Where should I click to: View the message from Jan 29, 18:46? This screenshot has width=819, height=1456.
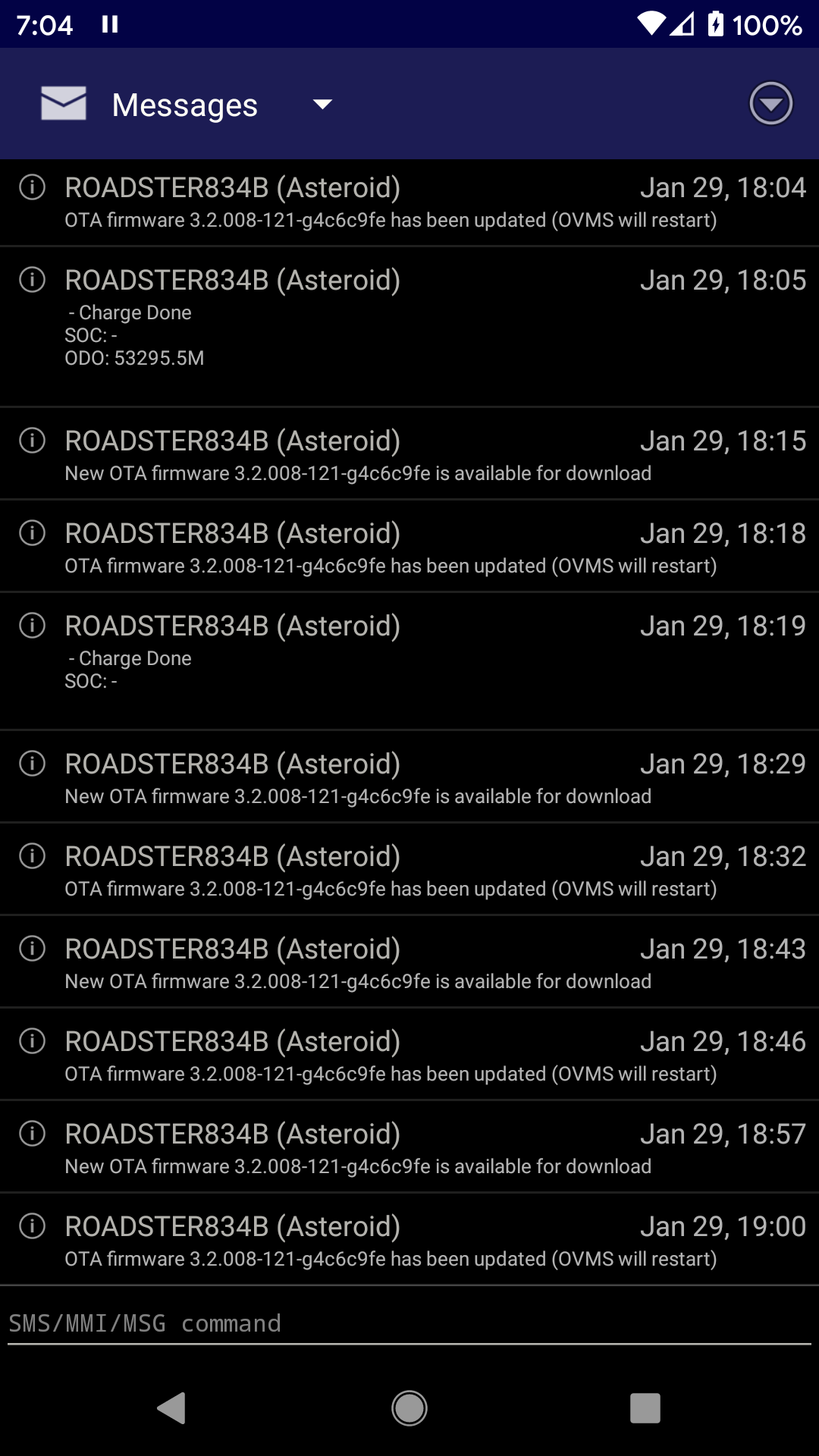pyautogui.click(x=409, y=1056)
